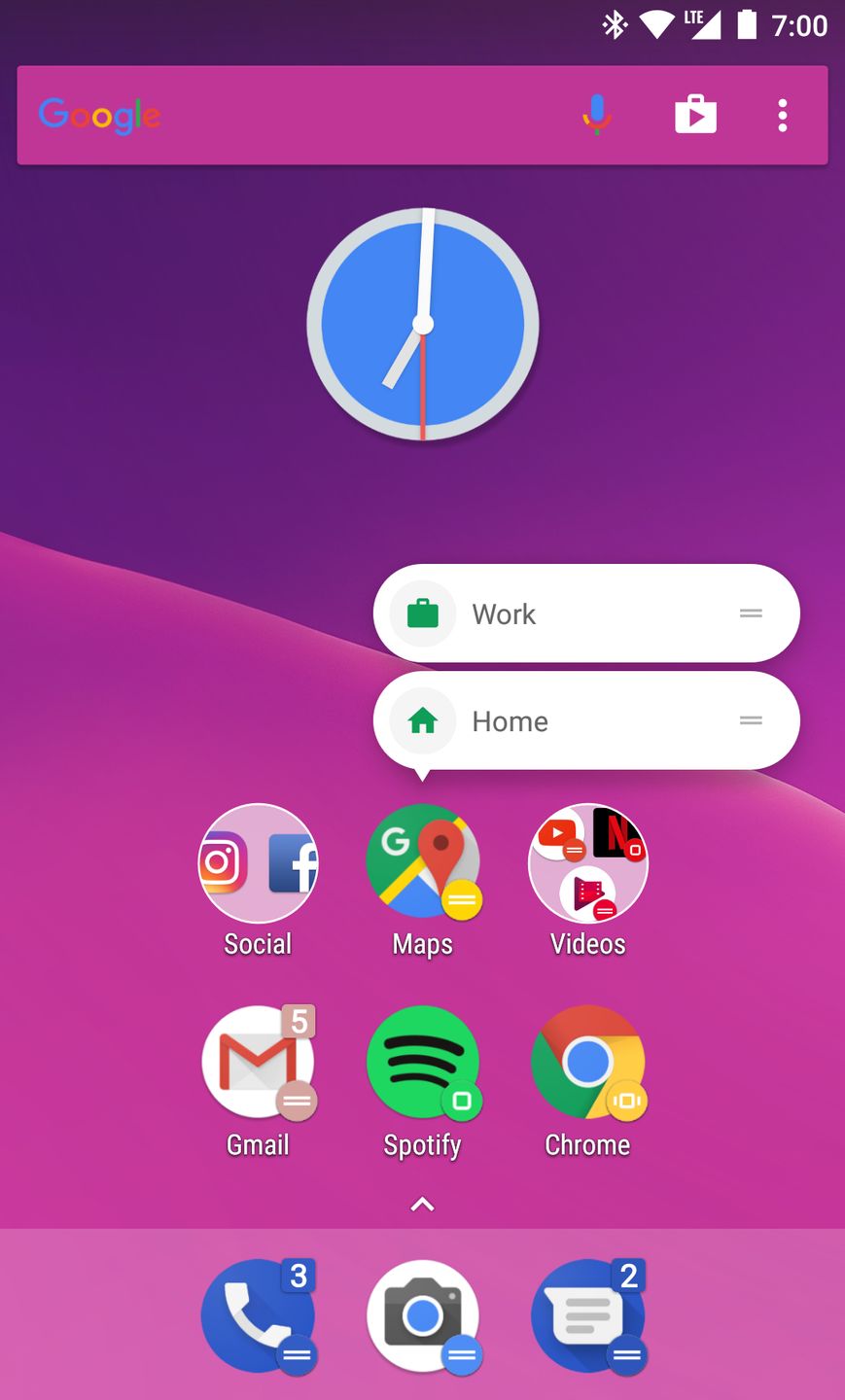This screenshot has width=845, height=1400.
Task: Open the search bar overflow menu
Action: (x=782, y=116)
